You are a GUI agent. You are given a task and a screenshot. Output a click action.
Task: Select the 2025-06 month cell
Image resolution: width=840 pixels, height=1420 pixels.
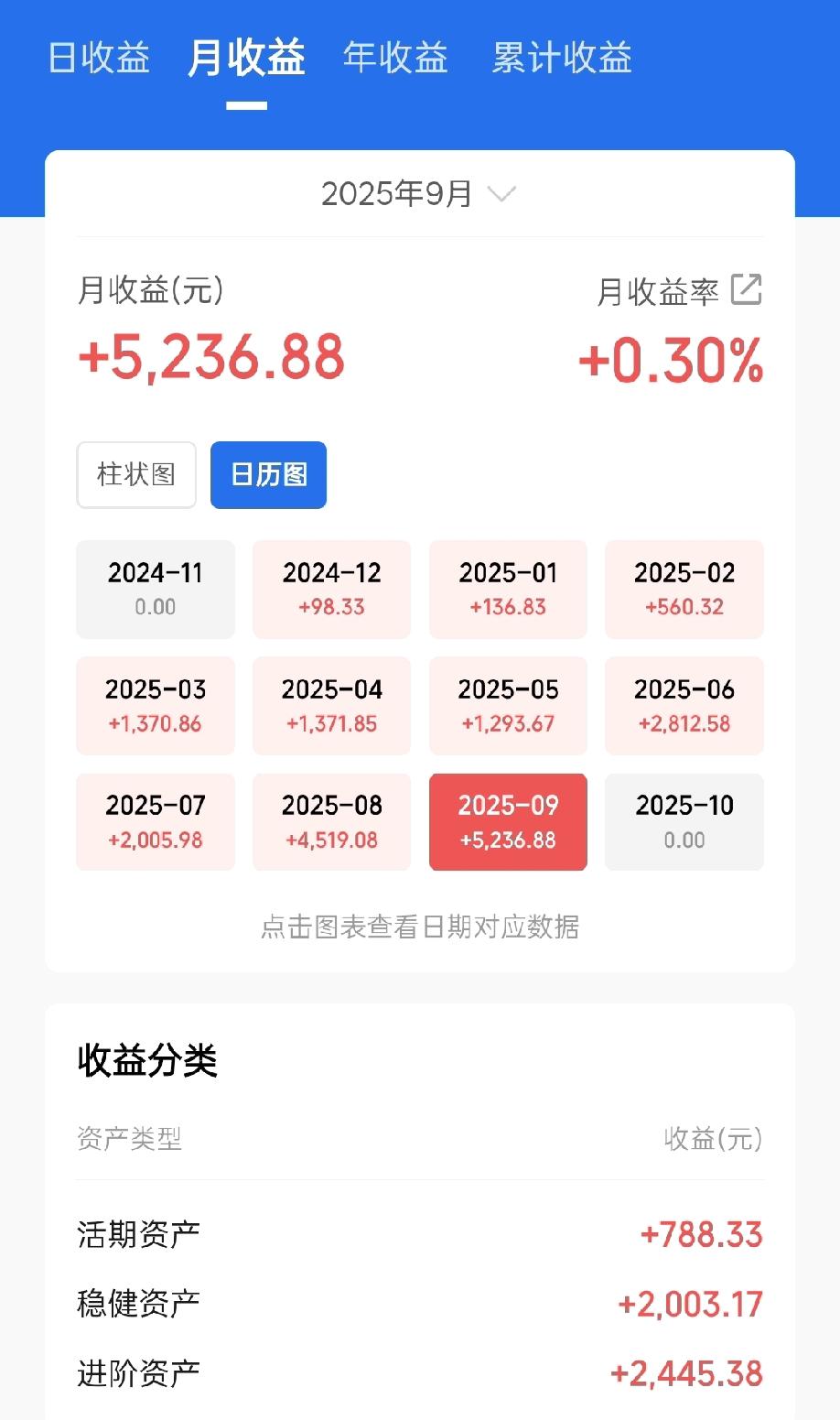(684, 705)
